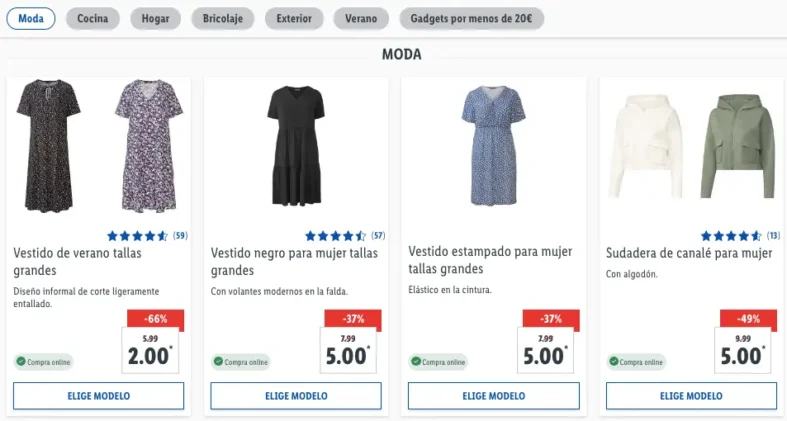The height and width of the screenshot is (421, 787).
Task: Tap Elige modelo for Sudadera de canalé
Action: (691, 396)
